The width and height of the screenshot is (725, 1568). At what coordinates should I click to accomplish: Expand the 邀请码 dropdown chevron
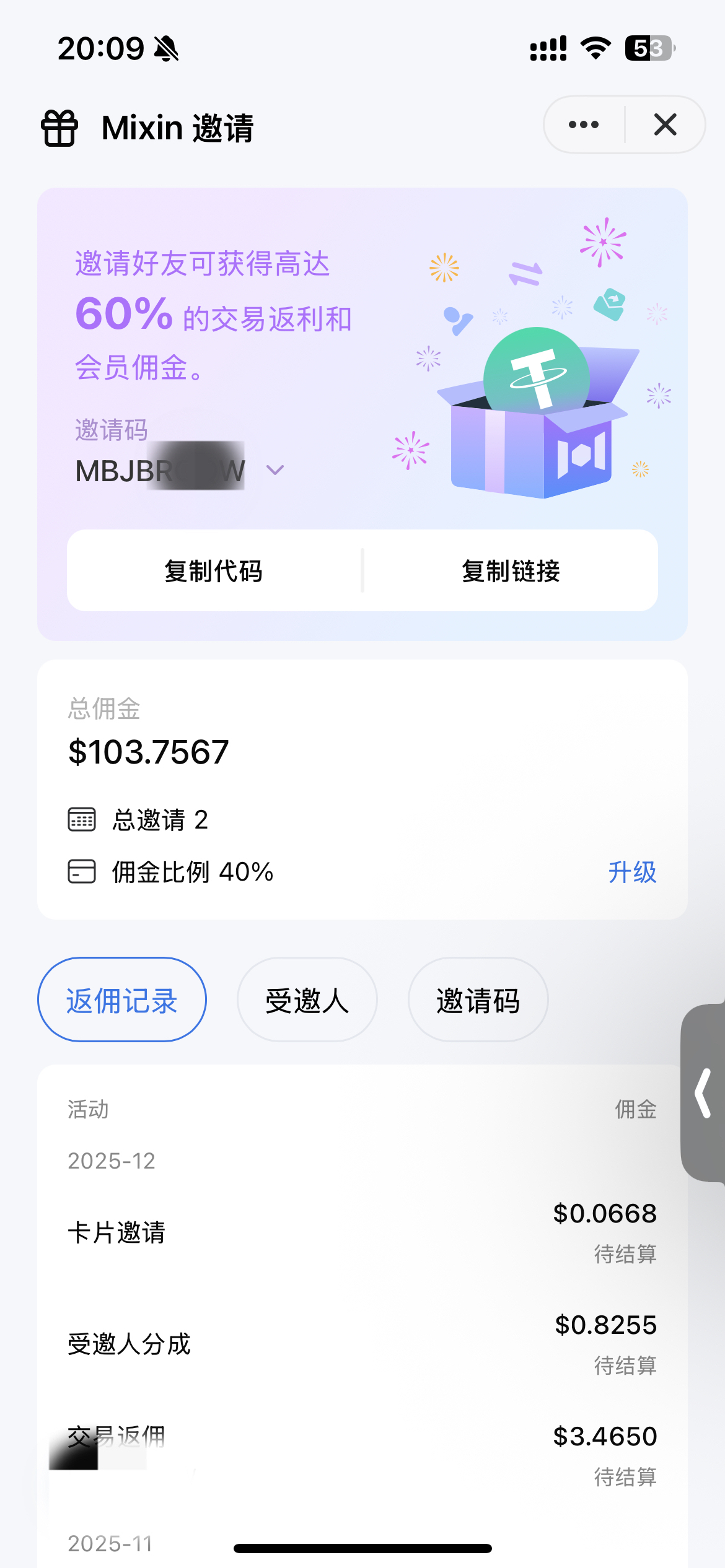point(275,471)
